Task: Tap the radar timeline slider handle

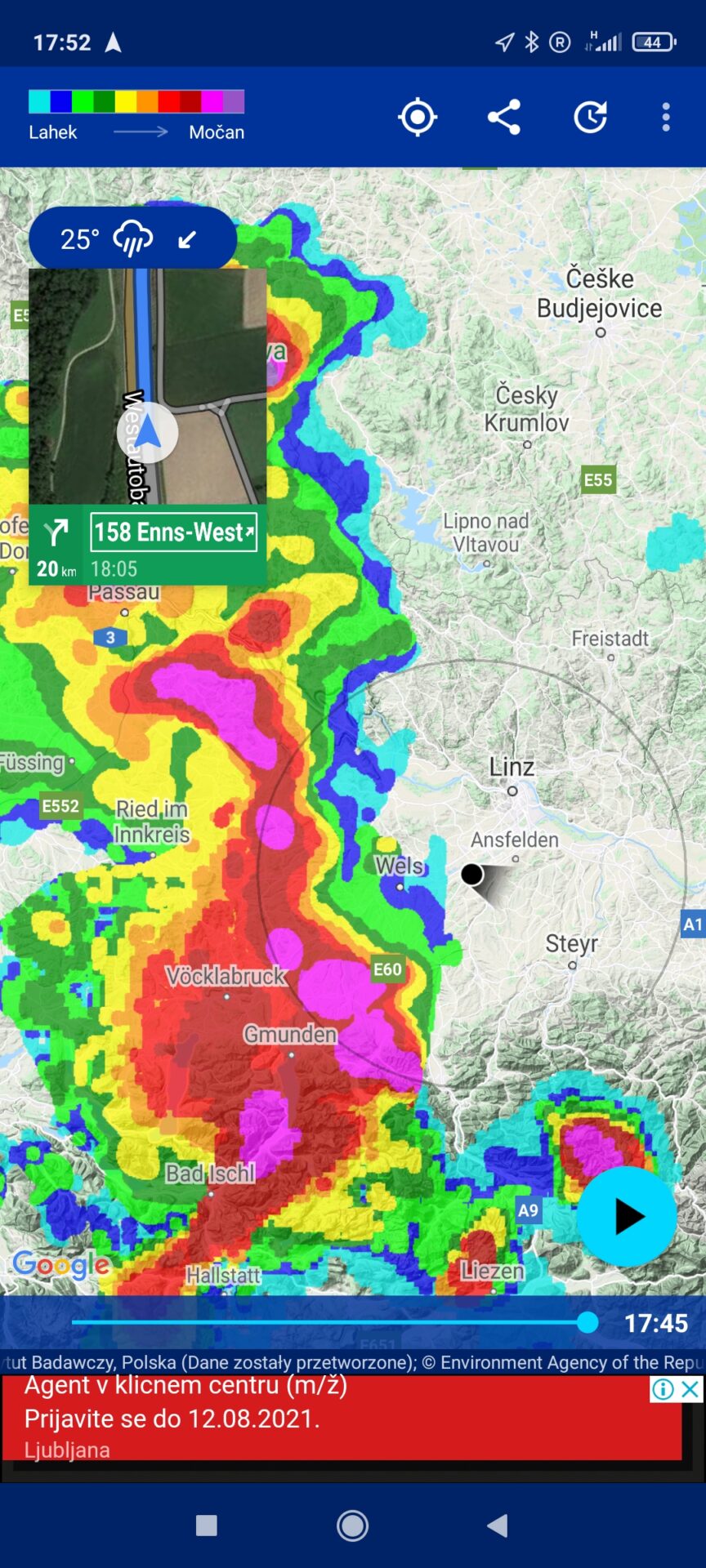Action: 588,1322
